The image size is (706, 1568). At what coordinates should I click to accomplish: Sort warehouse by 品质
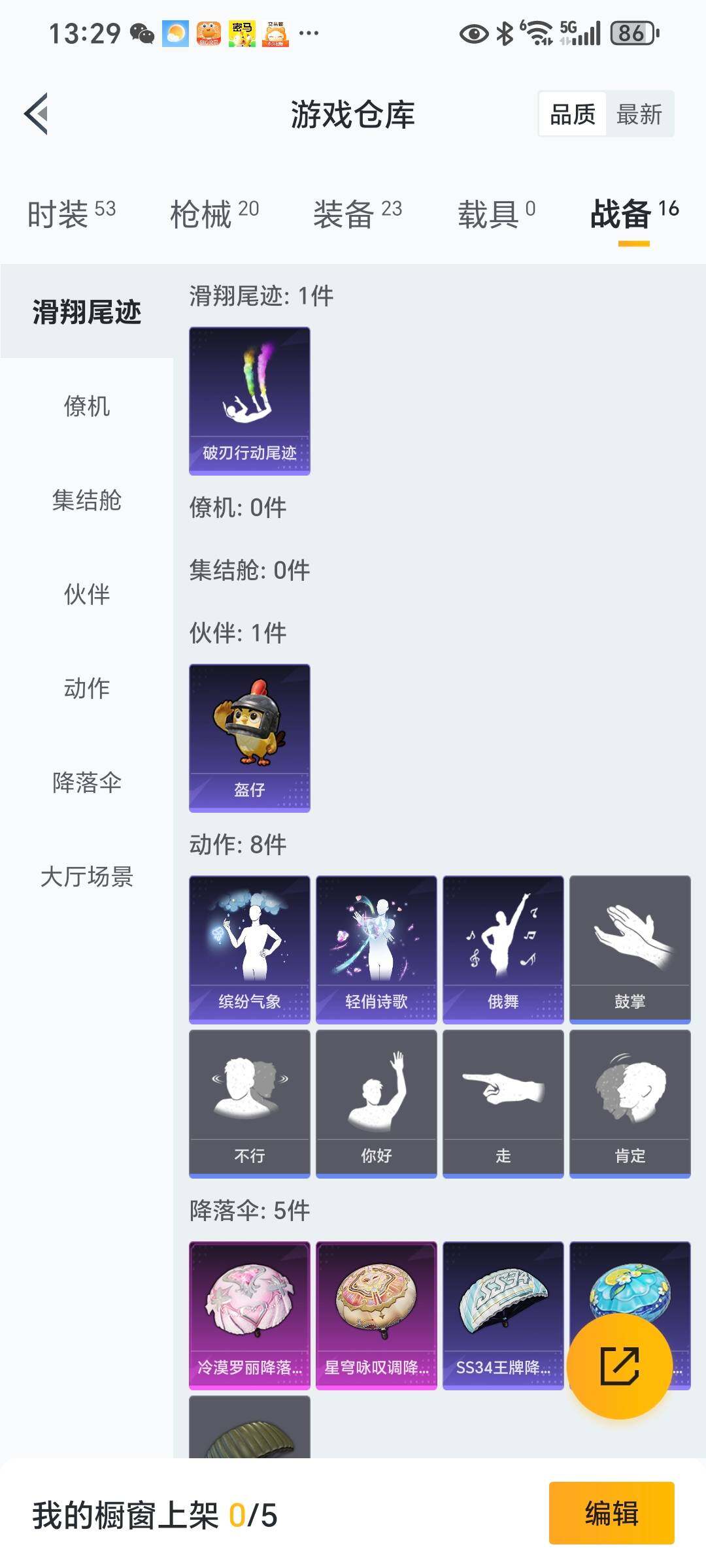[x=573, y=114]
